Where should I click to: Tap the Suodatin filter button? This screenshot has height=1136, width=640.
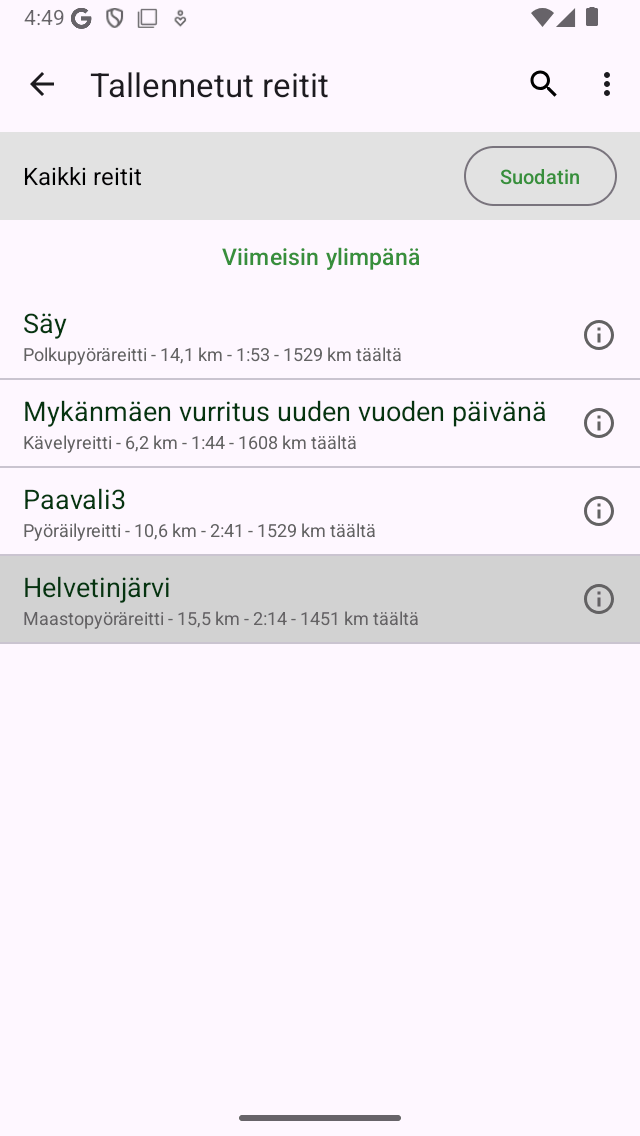coord(540,177)
